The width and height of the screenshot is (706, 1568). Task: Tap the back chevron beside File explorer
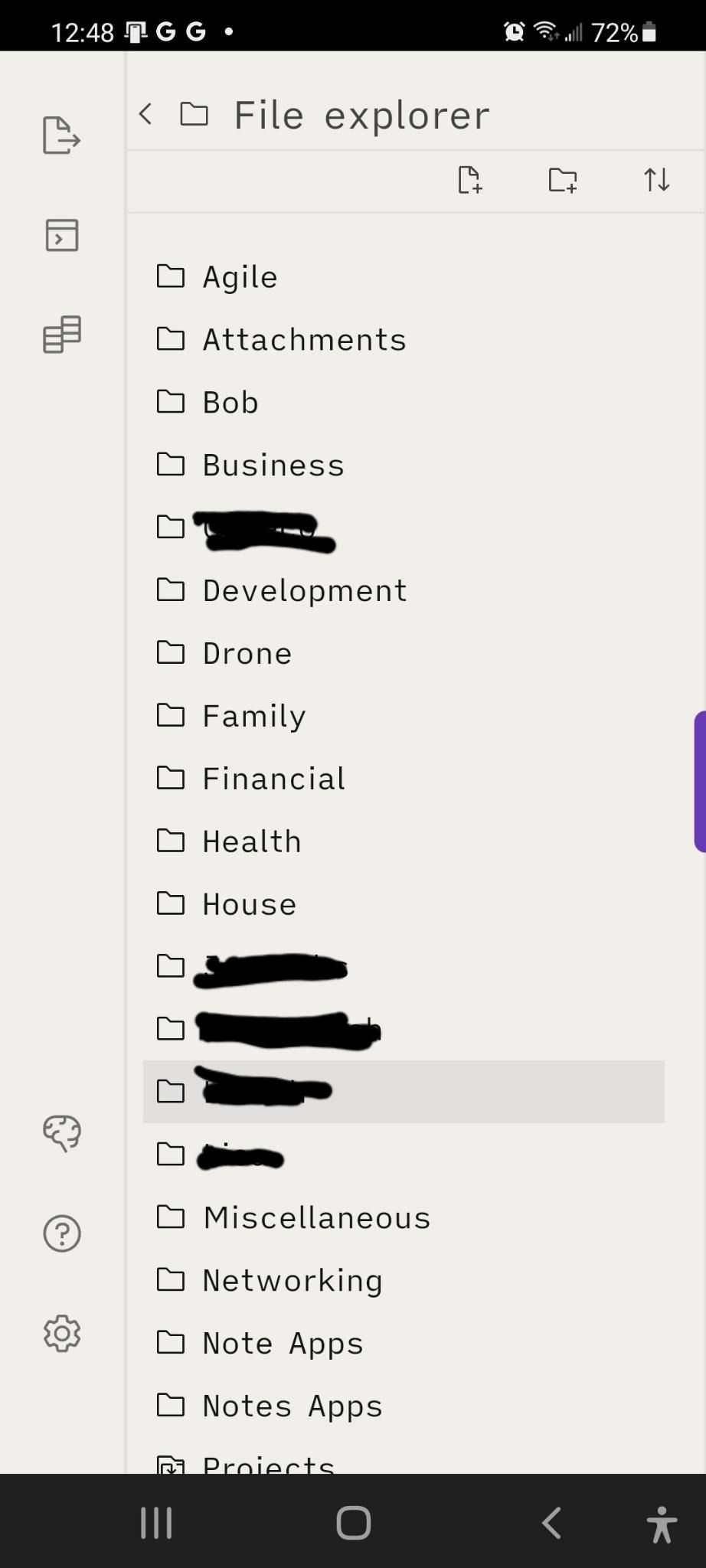[145, 115]
